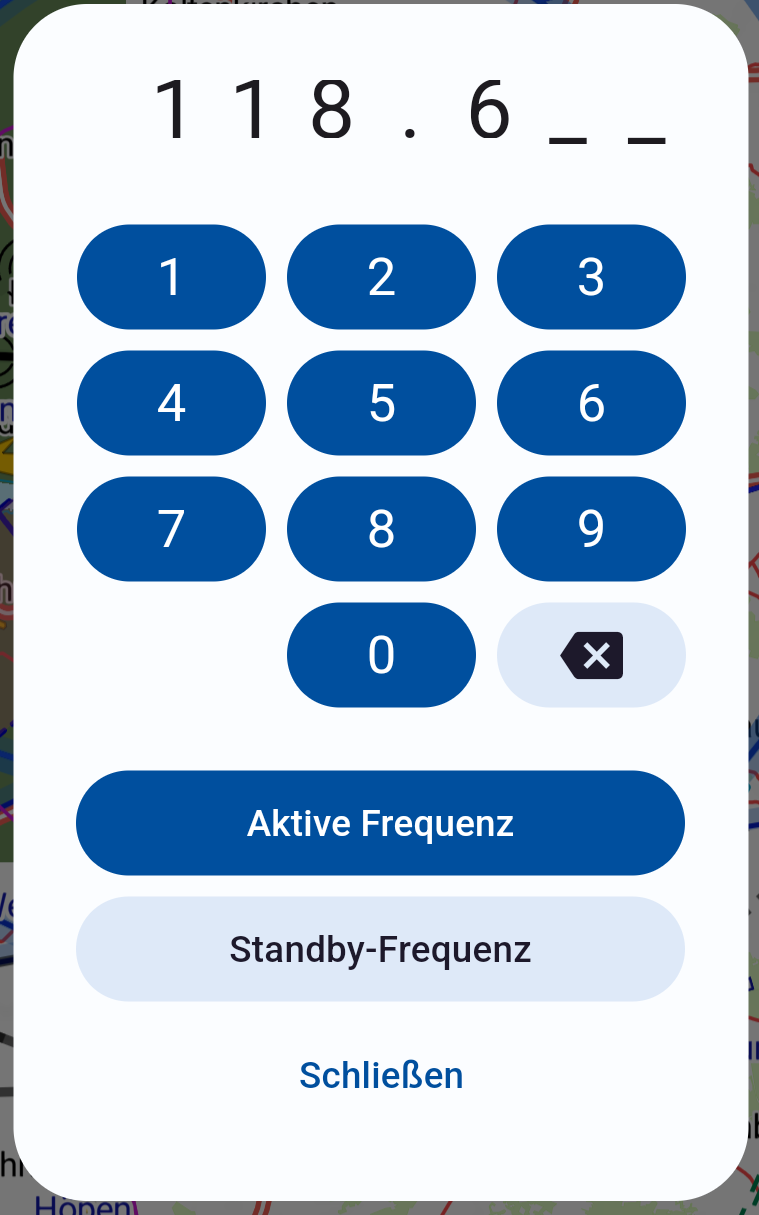Set as Standby-Frequenz
The image size is (759, 1215).
tap(380, 949)
